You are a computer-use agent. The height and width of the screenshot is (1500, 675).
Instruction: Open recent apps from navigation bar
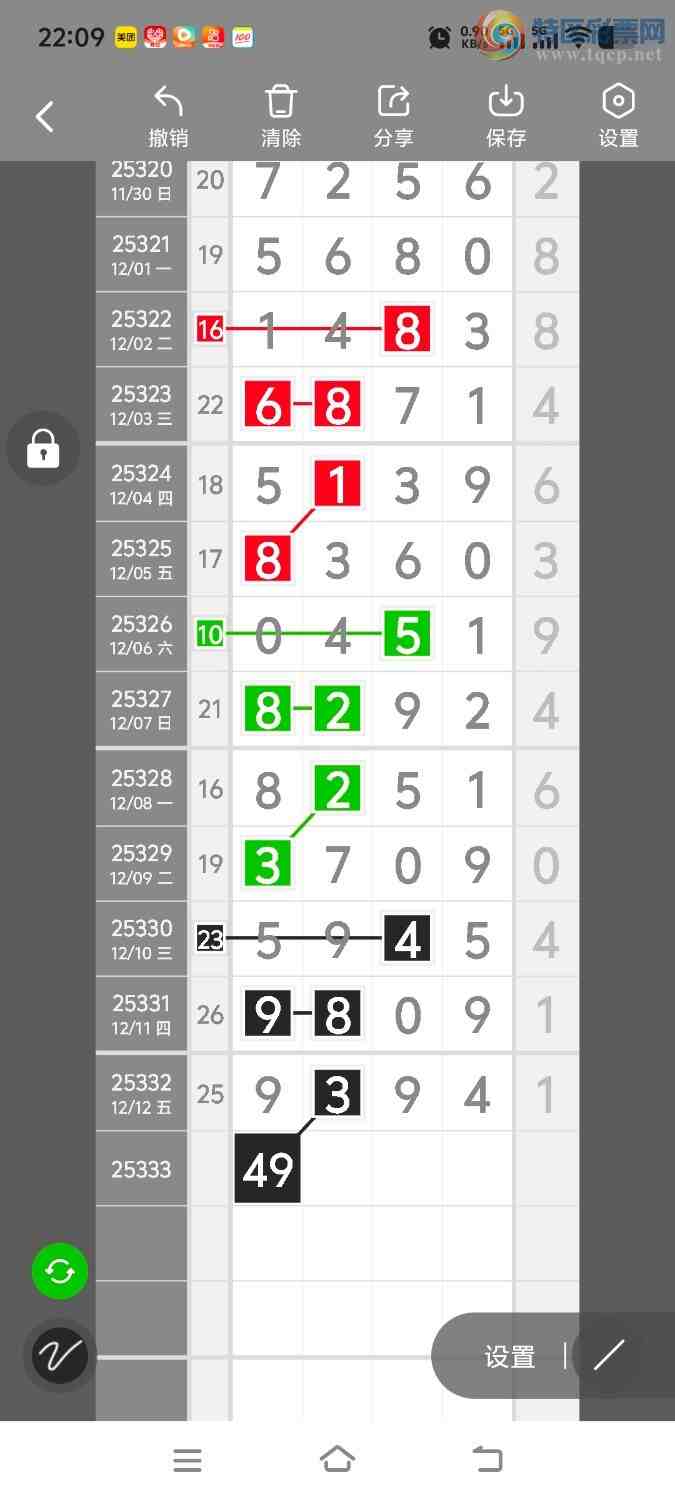(187, 1460)
